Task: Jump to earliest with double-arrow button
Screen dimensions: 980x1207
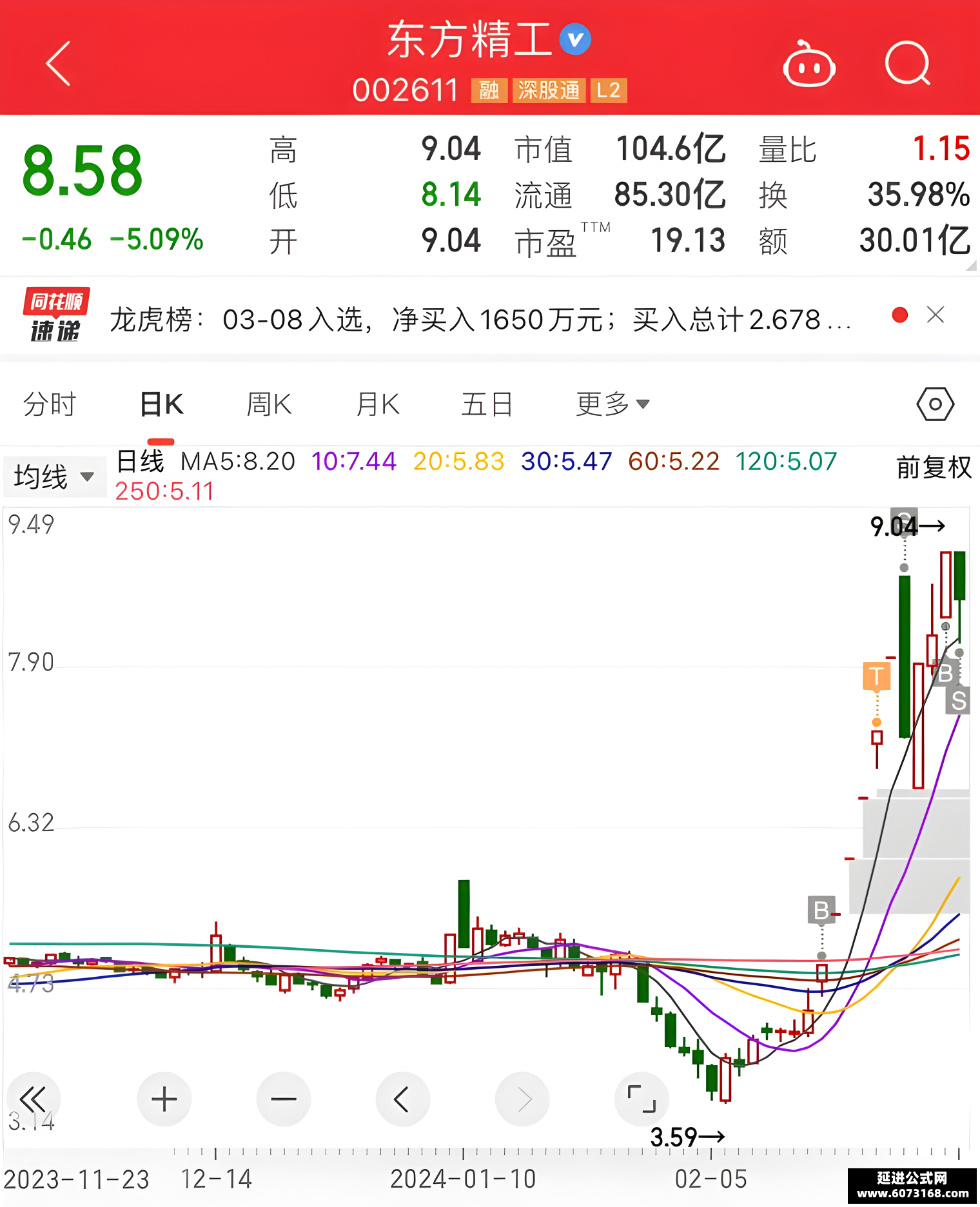Action: tap(34, 1099)
